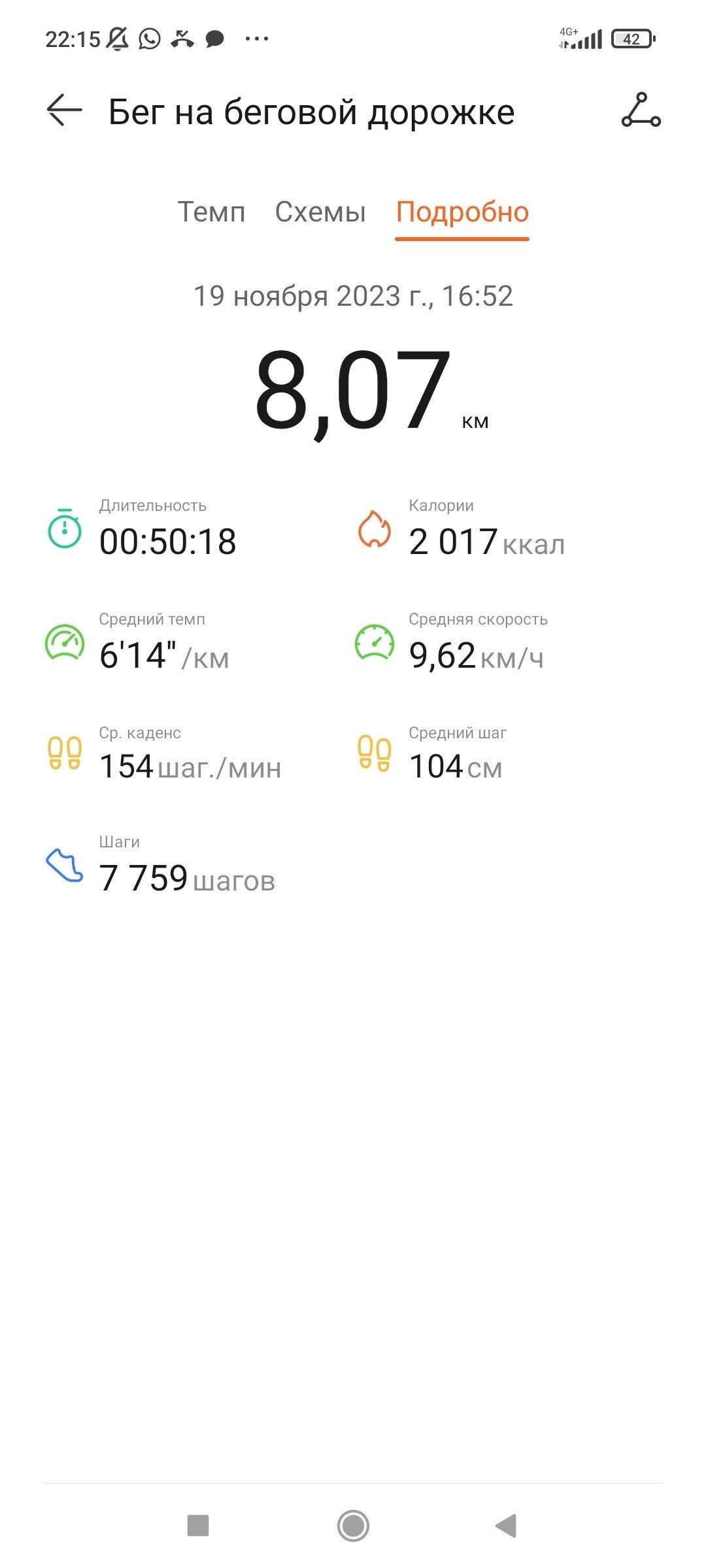Image resolution: width=706 pixels, height=1568 pixels.
Task: Open the route share icon
Action: pos(641,110)
